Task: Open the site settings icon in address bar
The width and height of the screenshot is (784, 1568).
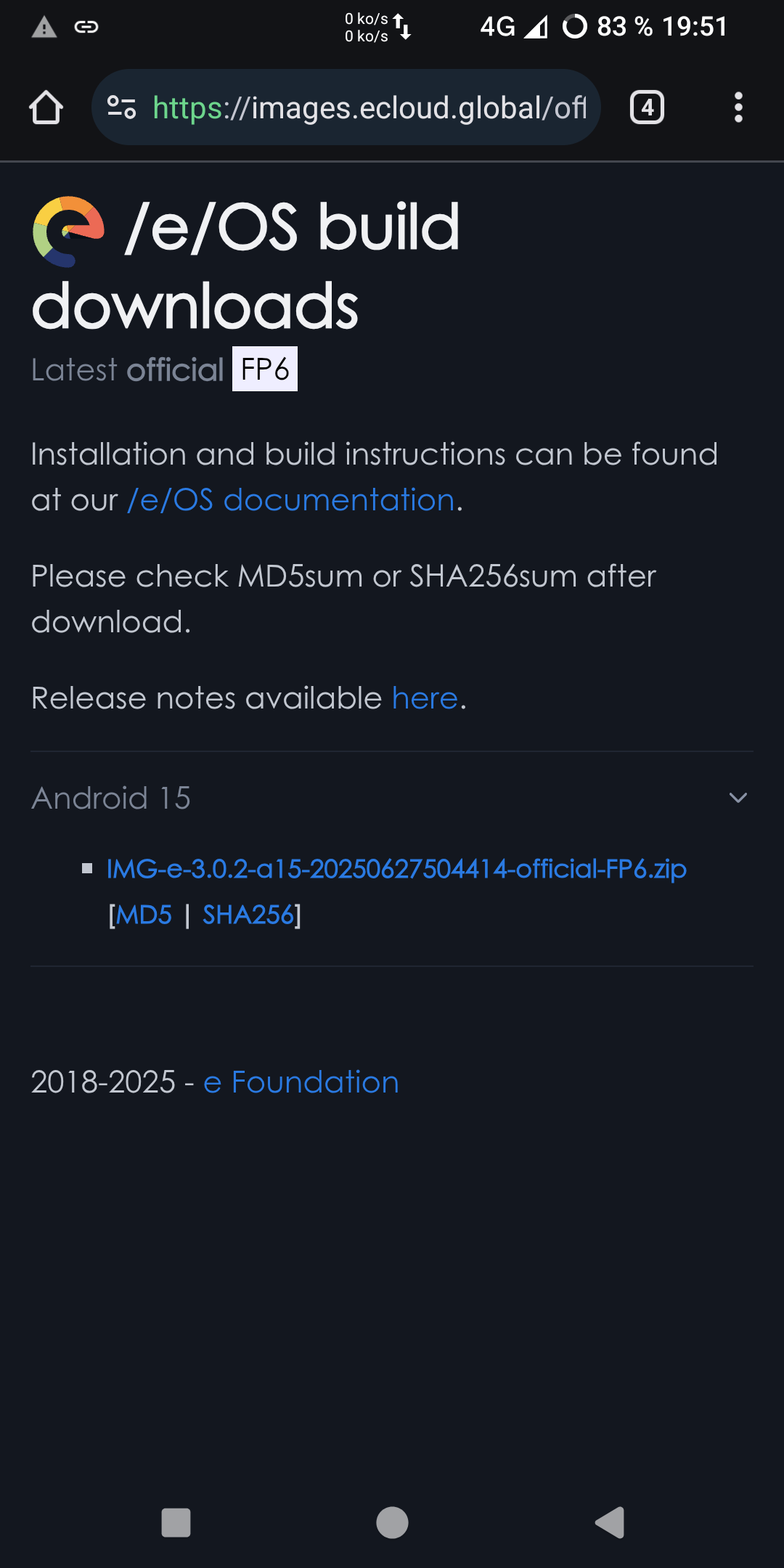Action: coord(122,107)
